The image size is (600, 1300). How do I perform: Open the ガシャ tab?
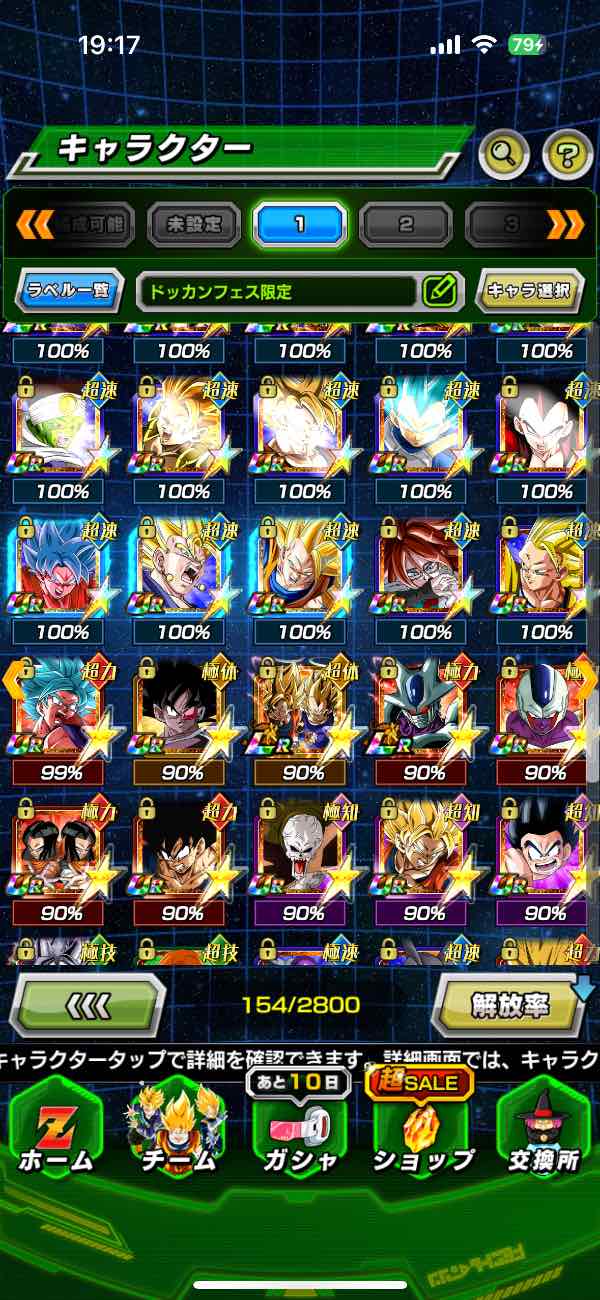(298, 1130)
